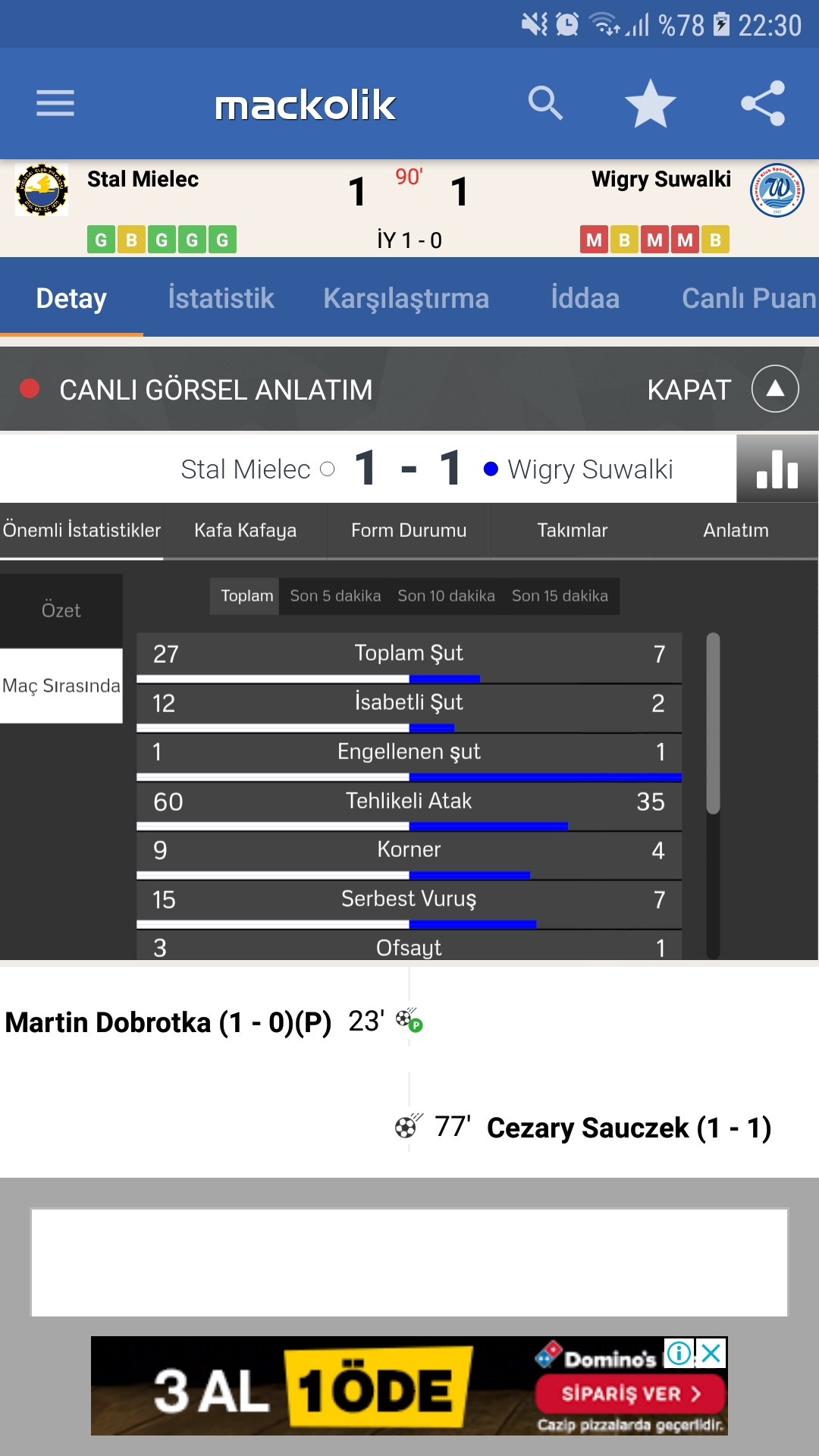Select the Kafa Kafaya tab
This screenshot has height=1456, width=819.
pyautogui.click(x=245, y=530)
